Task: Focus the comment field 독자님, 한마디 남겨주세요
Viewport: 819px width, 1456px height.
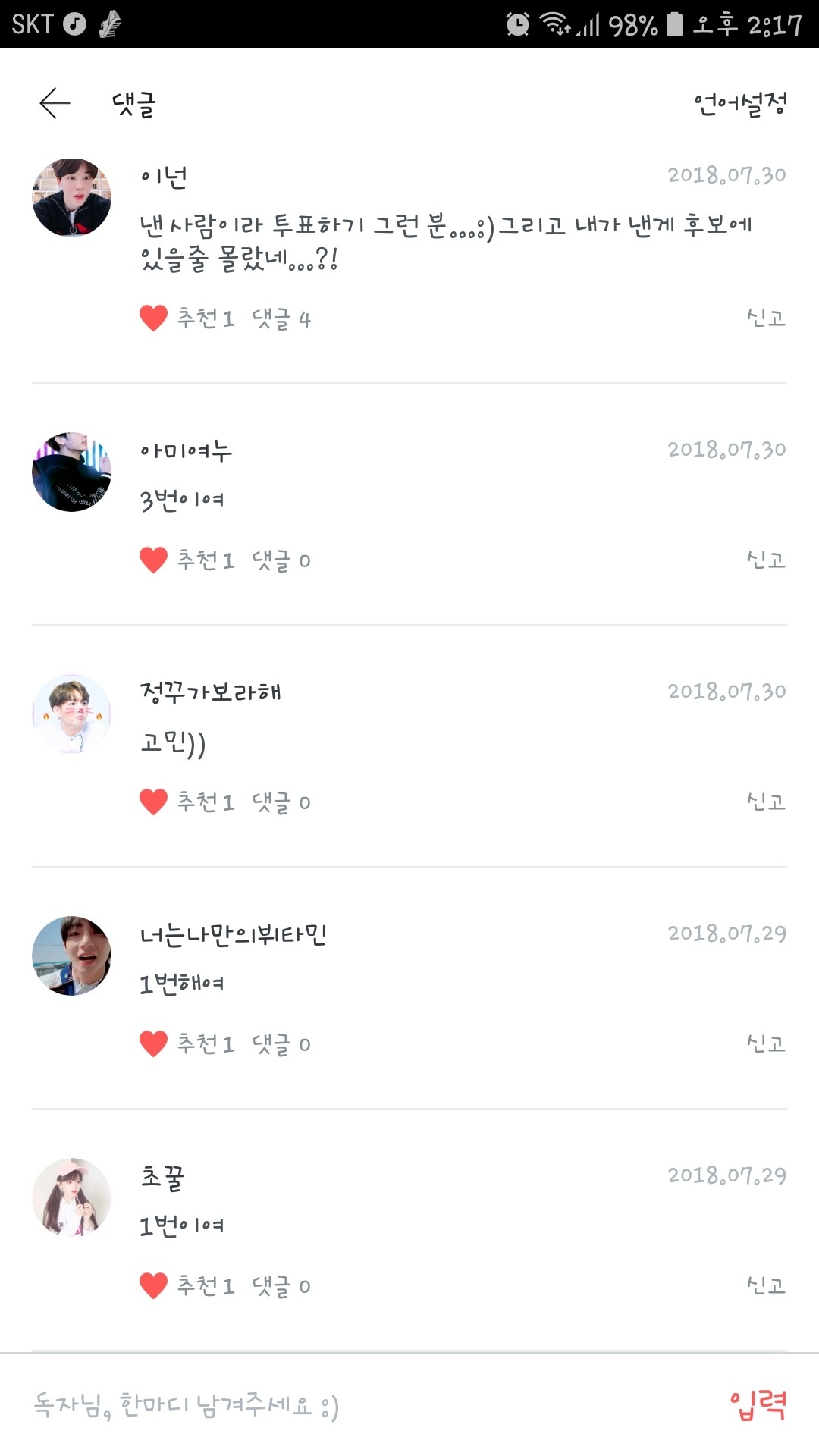Action: 341,1406
